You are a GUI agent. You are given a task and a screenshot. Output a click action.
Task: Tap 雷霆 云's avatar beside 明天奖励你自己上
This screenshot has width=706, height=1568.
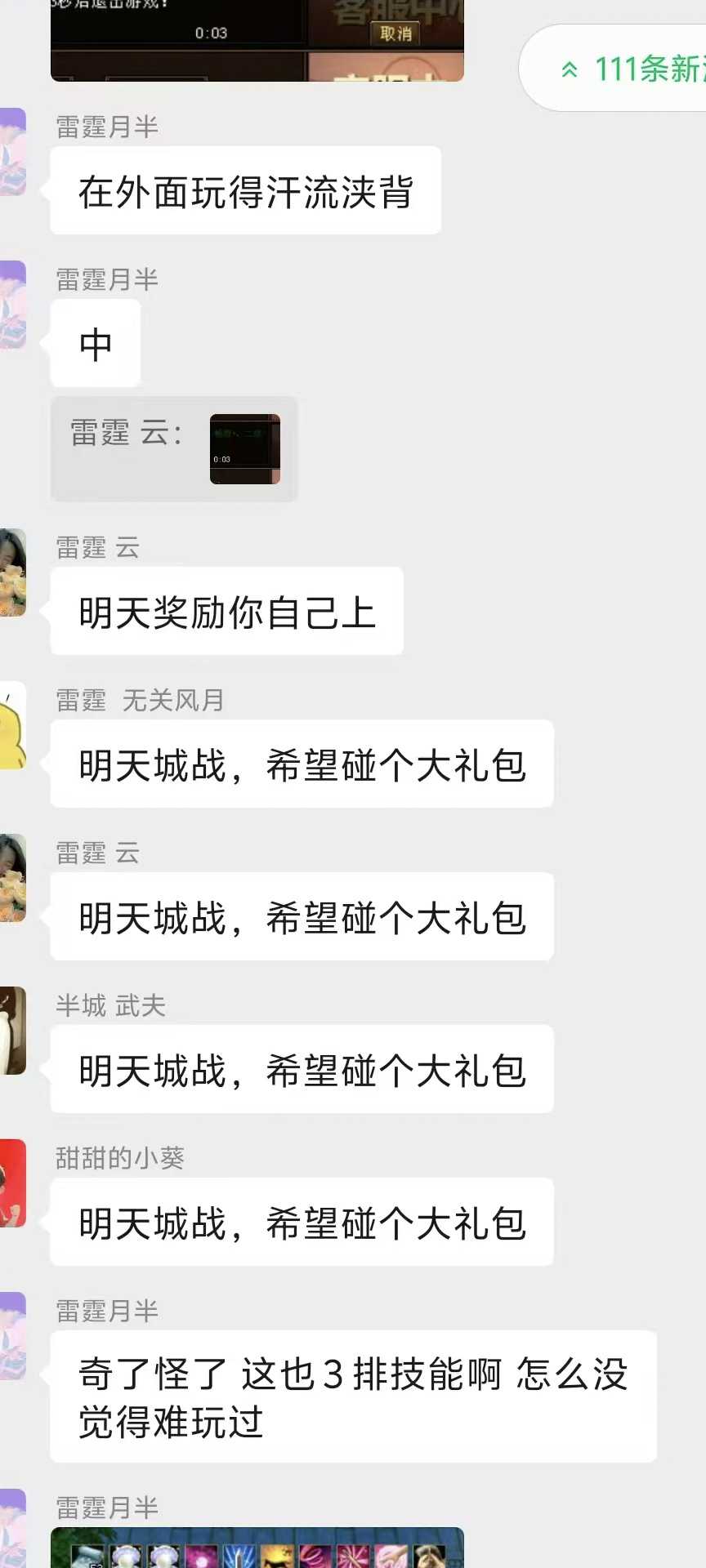coord(11,572)
